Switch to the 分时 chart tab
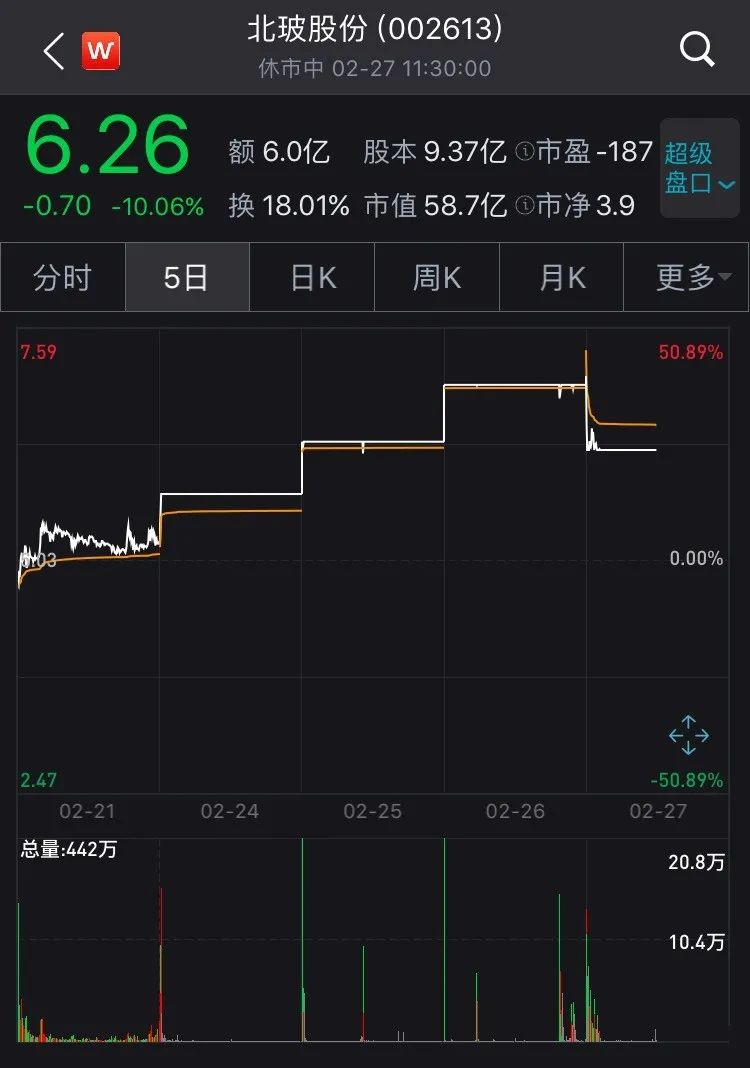Screen dimensions: 750x1068 pos(63,277)
